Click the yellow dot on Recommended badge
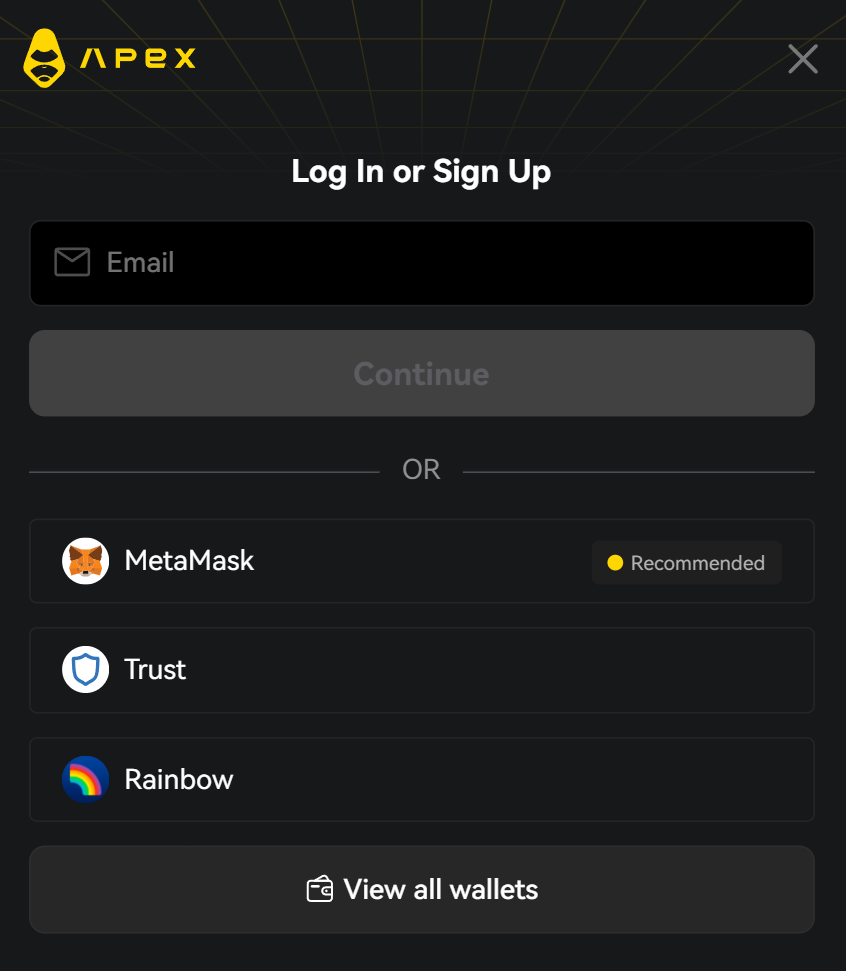 (x=614, y=563)
